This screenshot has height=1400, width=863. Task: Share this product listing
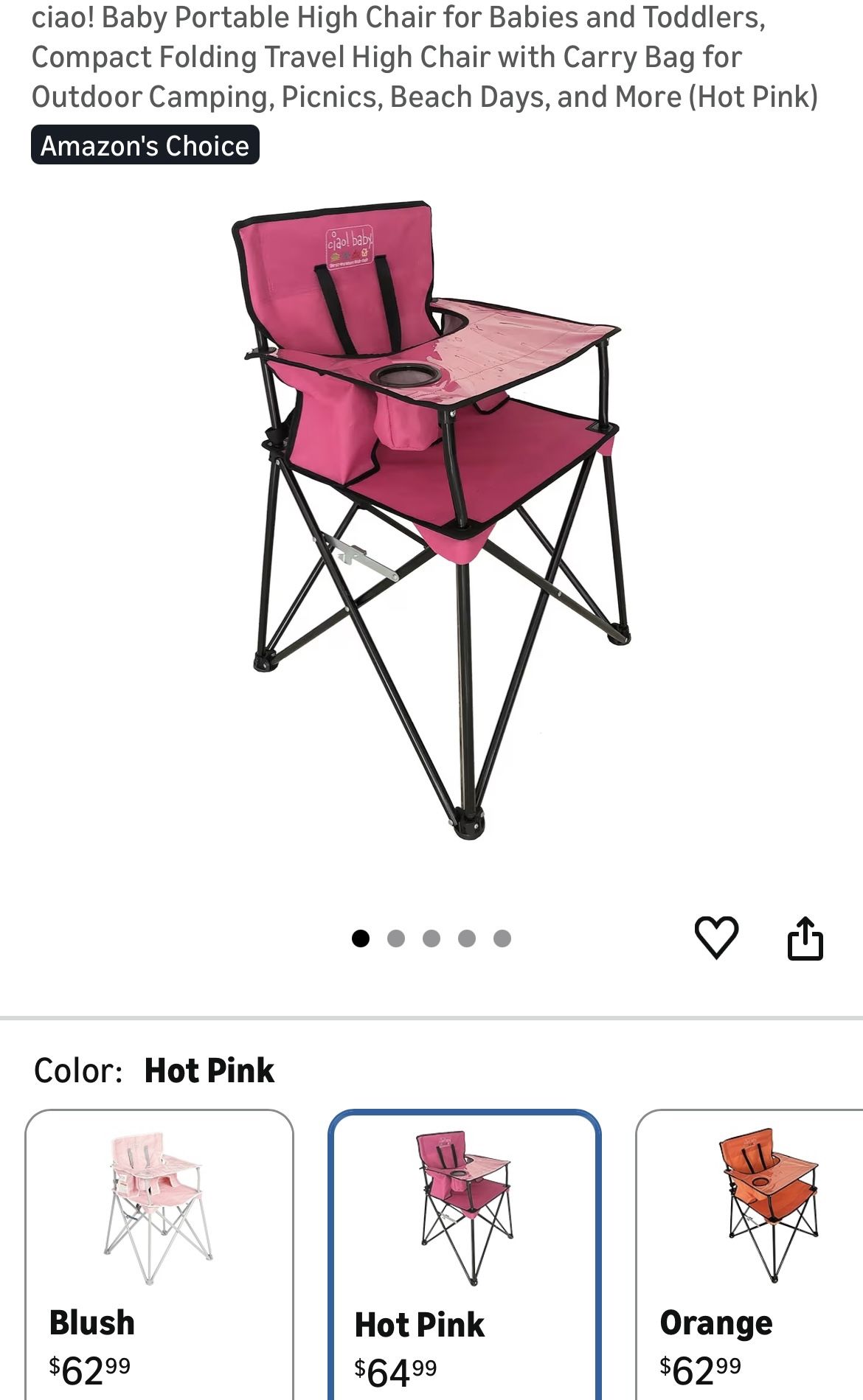tap(805, 938)
